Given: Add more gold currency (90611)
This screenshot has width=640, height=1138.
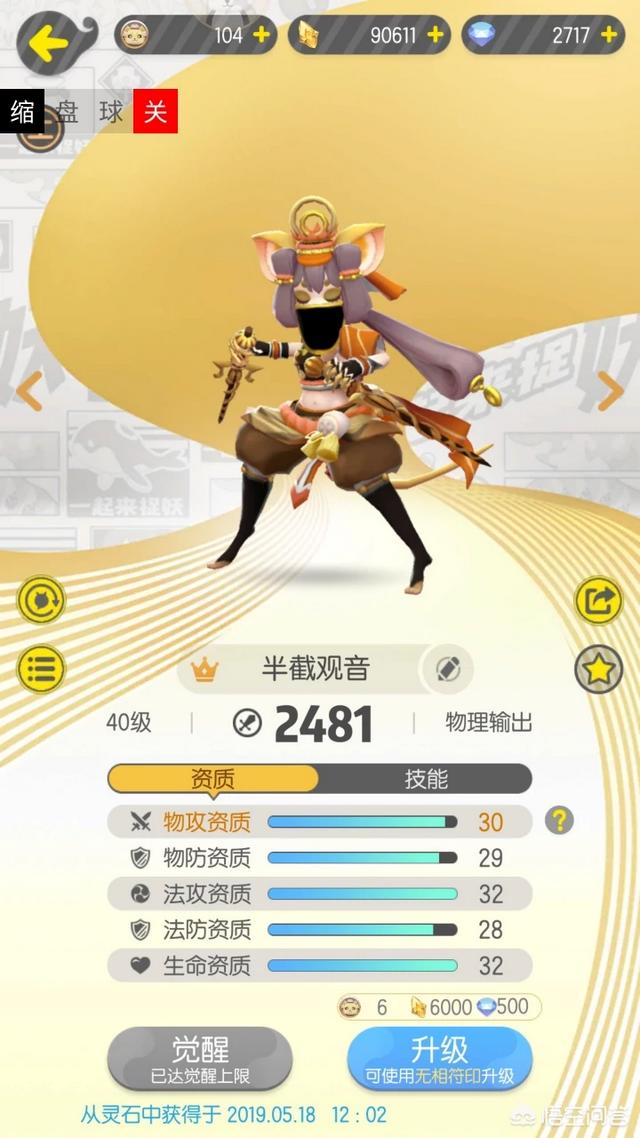Looking at the screenshot, I should point(435,35).
